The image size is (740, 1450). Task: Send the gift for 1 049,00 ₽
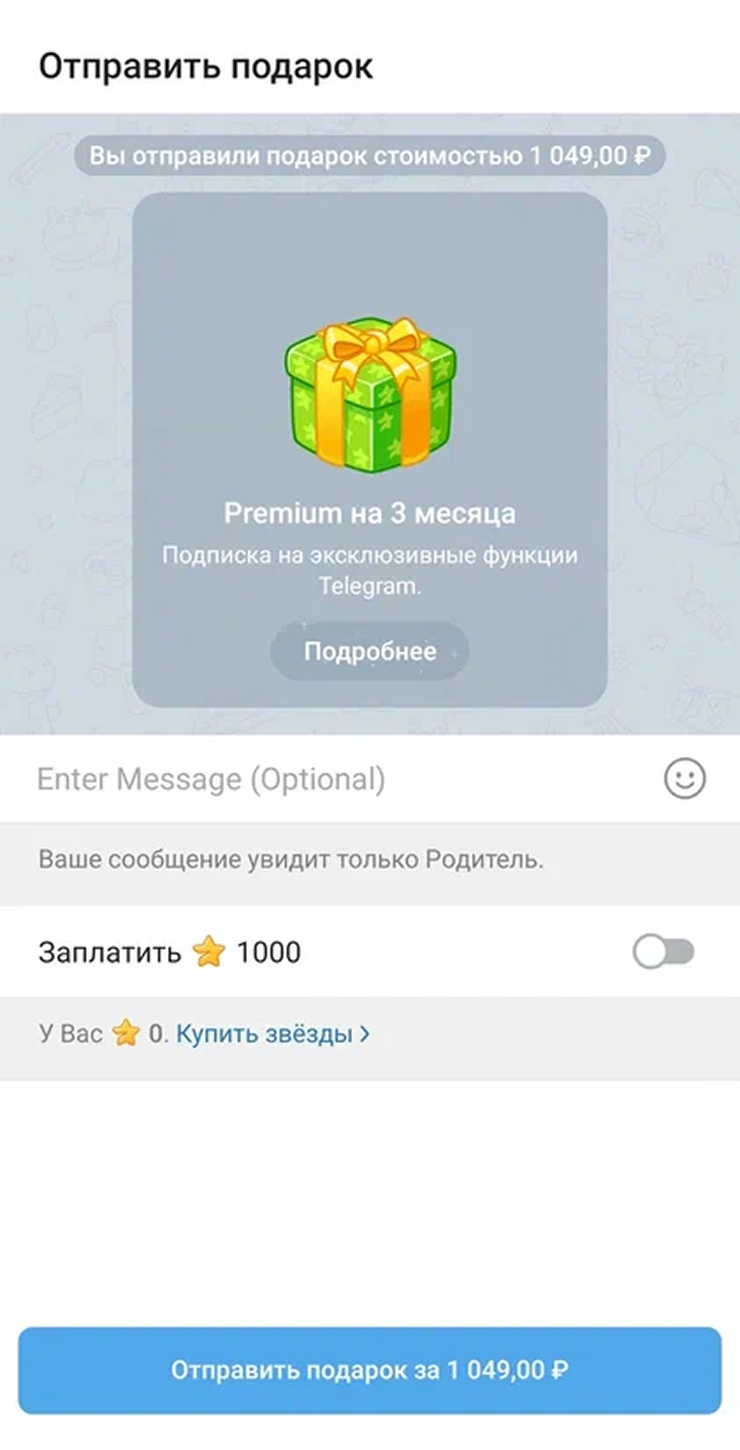point(370,1370)
